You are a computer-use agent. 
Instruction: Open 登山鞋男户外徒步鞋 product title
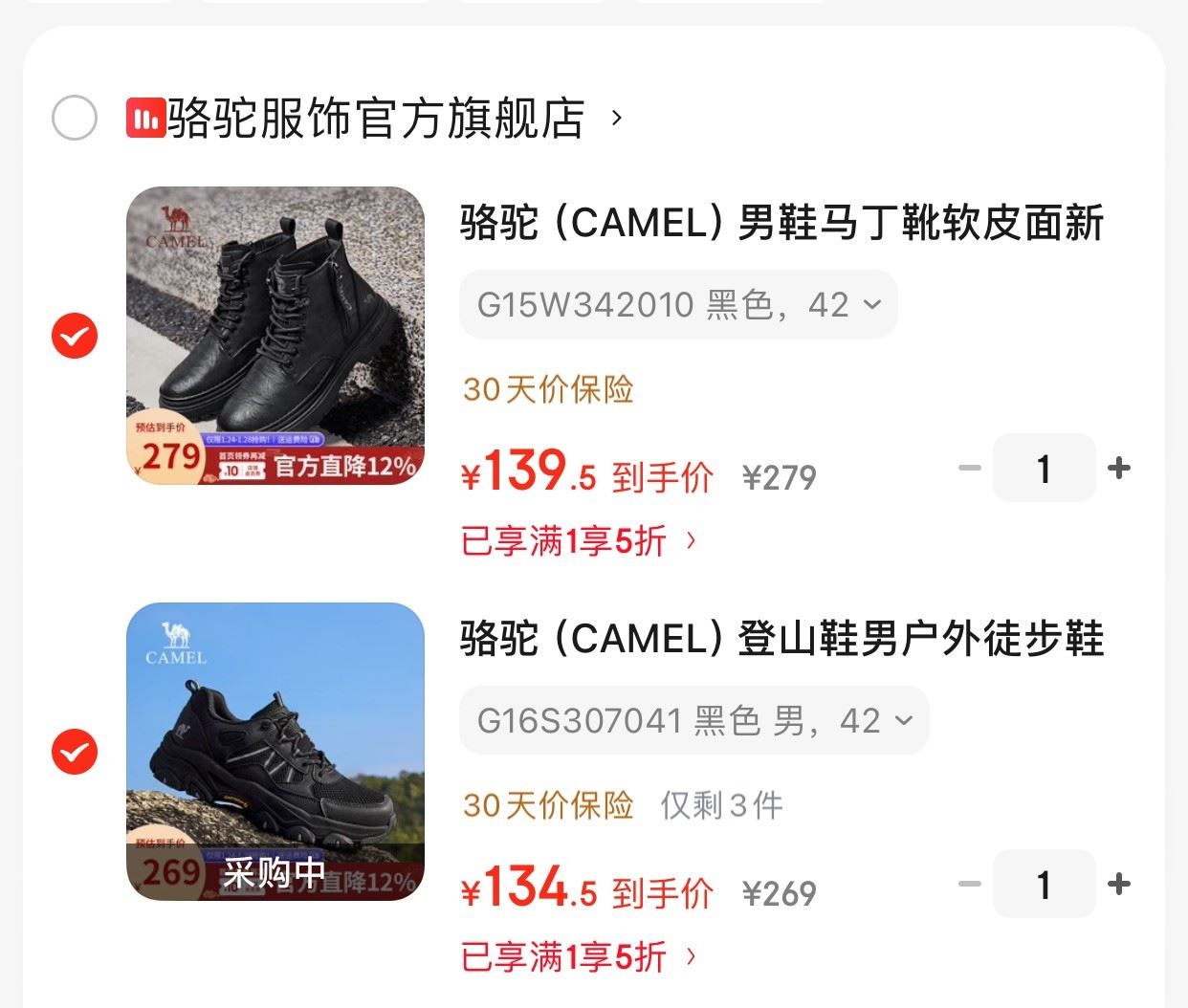tap(781, 639)
